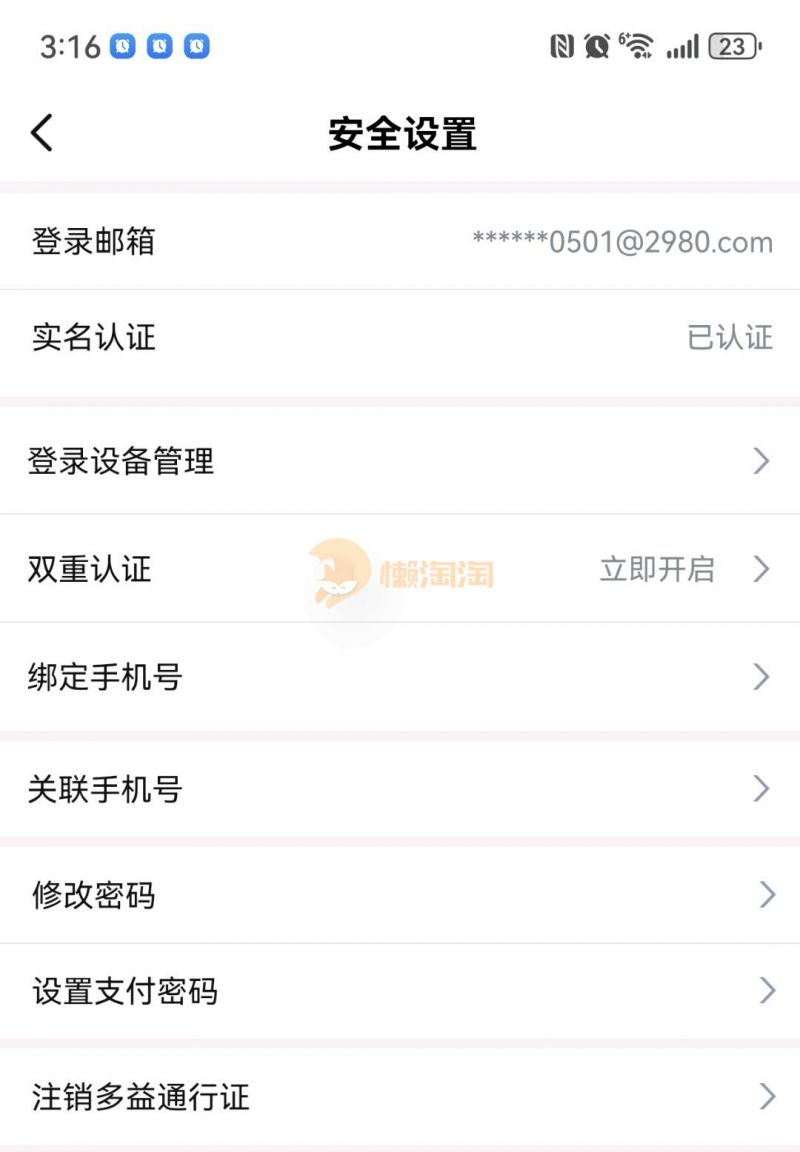Screen dimensions: 800x1152
Task: Open 设置支付密码 option
Action: coord(400,991)
